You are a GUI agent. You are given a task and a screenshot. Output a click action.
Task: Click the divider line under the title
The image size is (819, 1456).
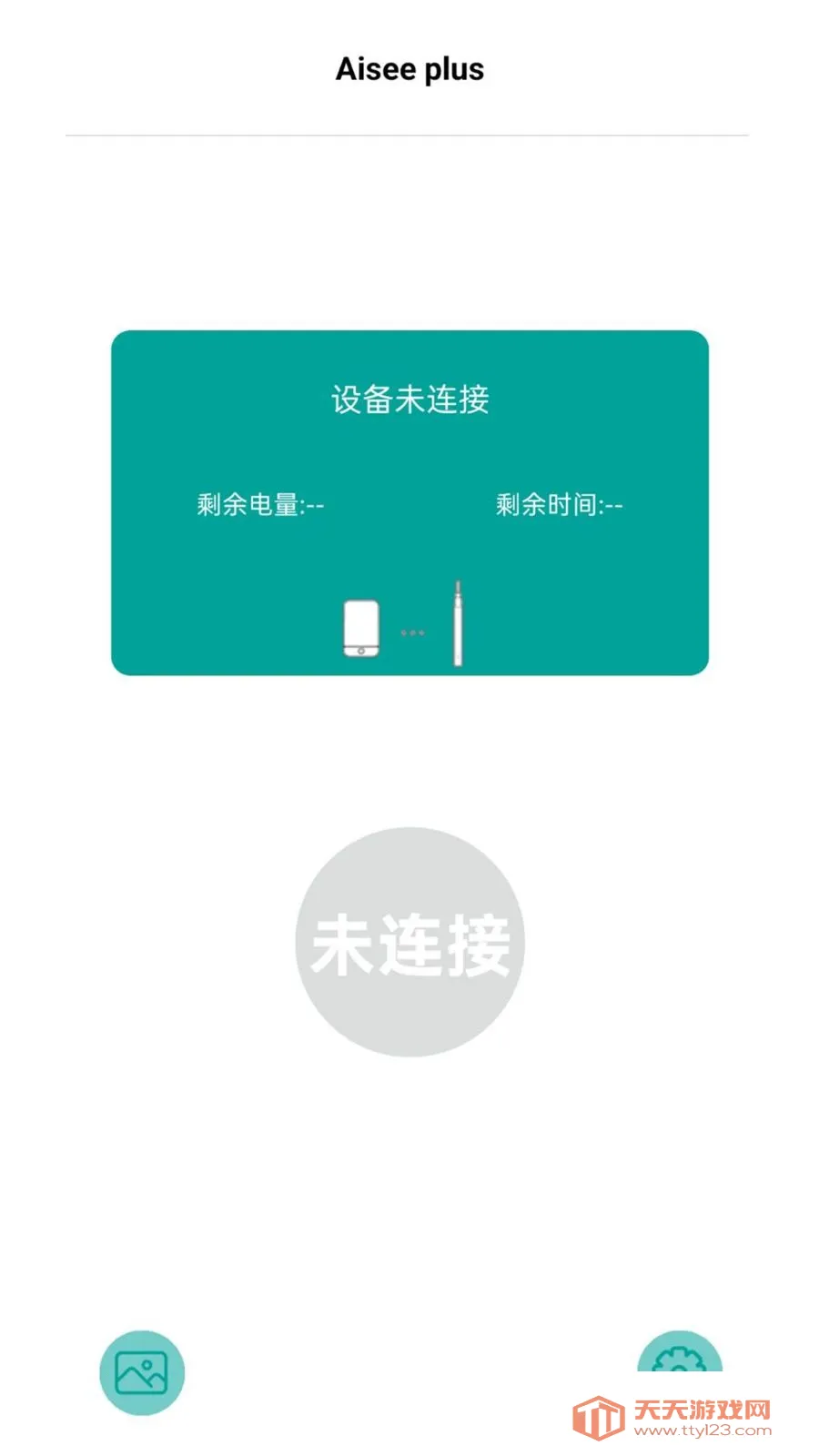tap(409, 135)
